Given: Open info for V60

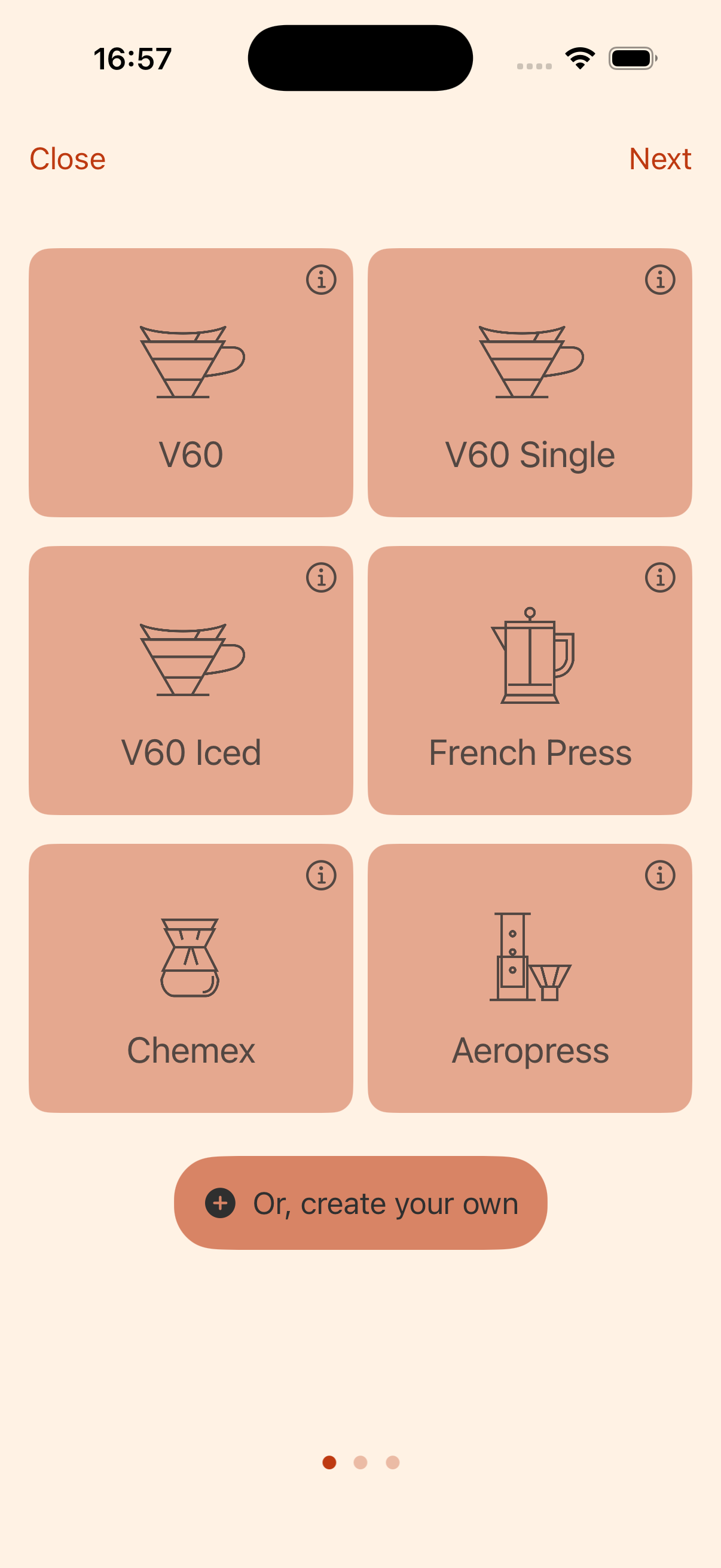Looking at the screenshot, I should (320, 280).
